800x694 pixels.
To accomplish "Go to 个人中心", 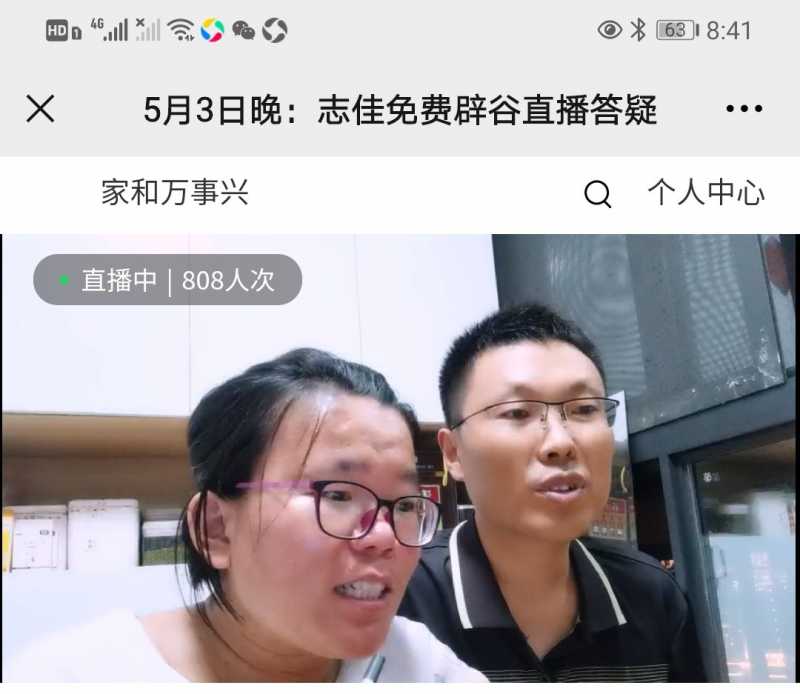I will coord(706,193).
